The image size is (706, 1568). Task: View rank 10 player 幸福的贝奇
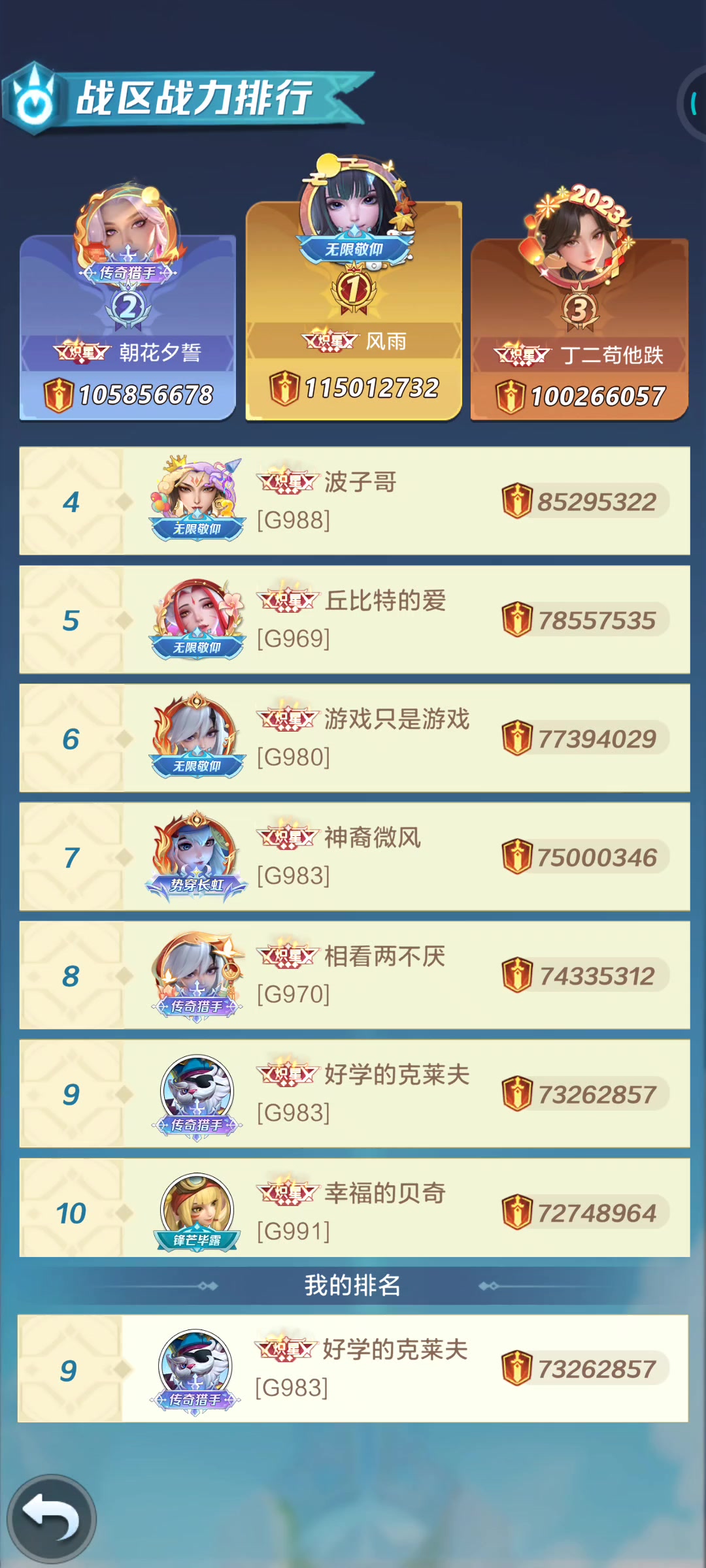point(354,1208)
